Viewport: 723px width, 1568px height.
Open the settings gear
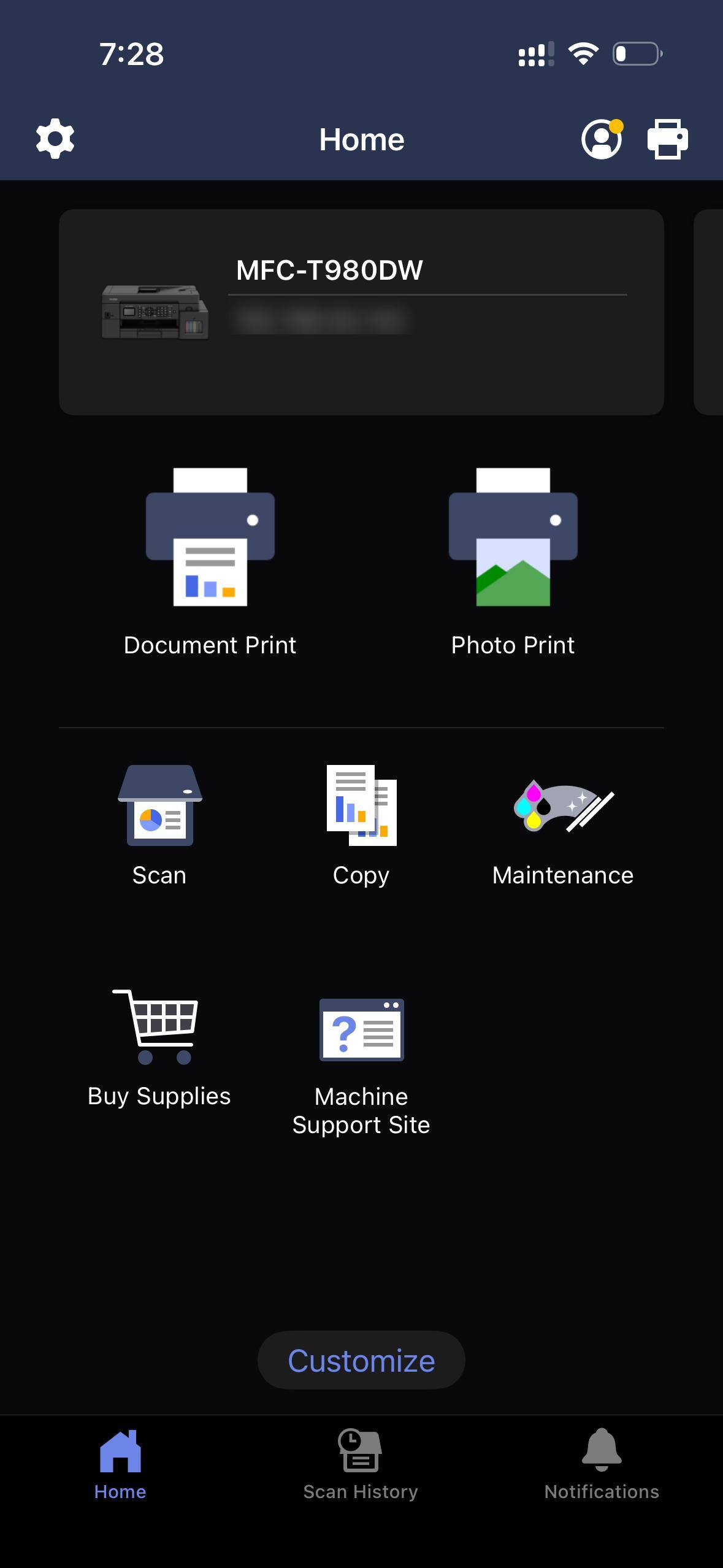pyautogui.click(x=55, y=139)
